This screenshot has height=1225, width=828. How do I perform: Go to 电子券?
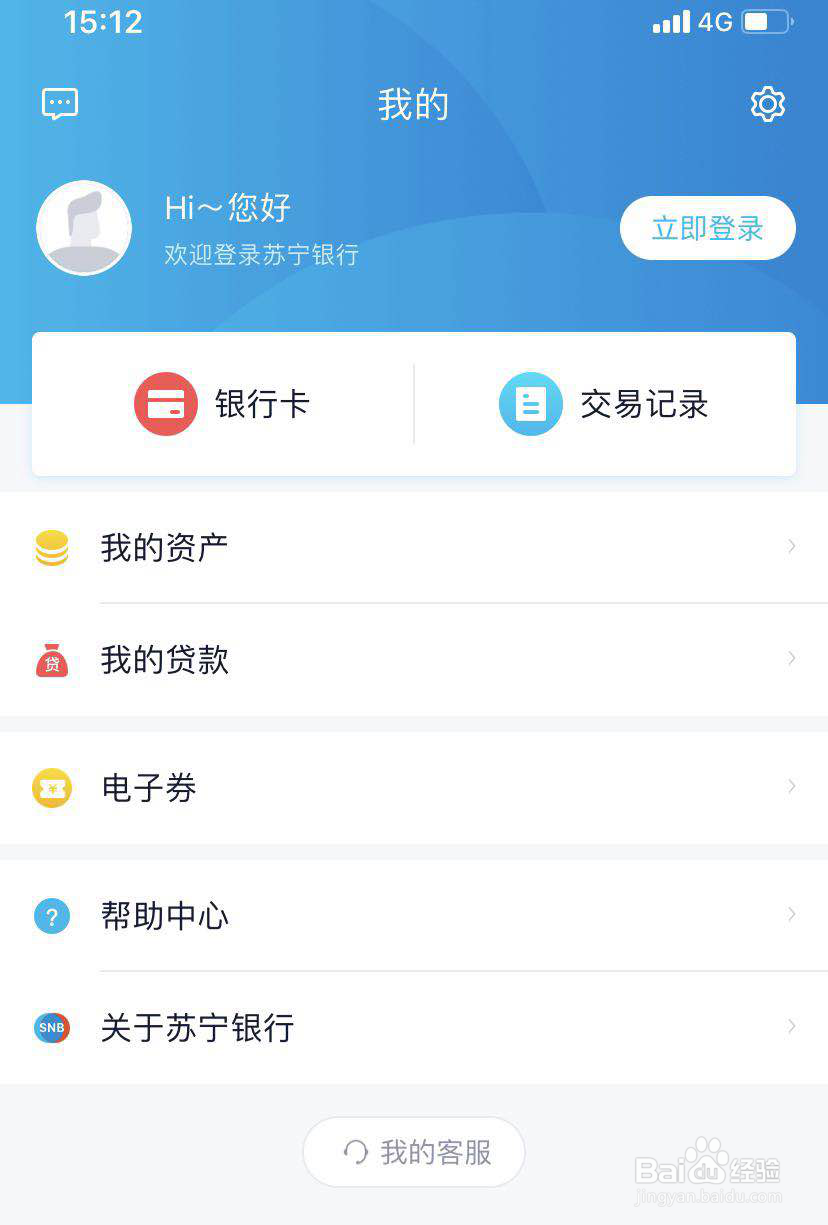(x=414, y=788)
